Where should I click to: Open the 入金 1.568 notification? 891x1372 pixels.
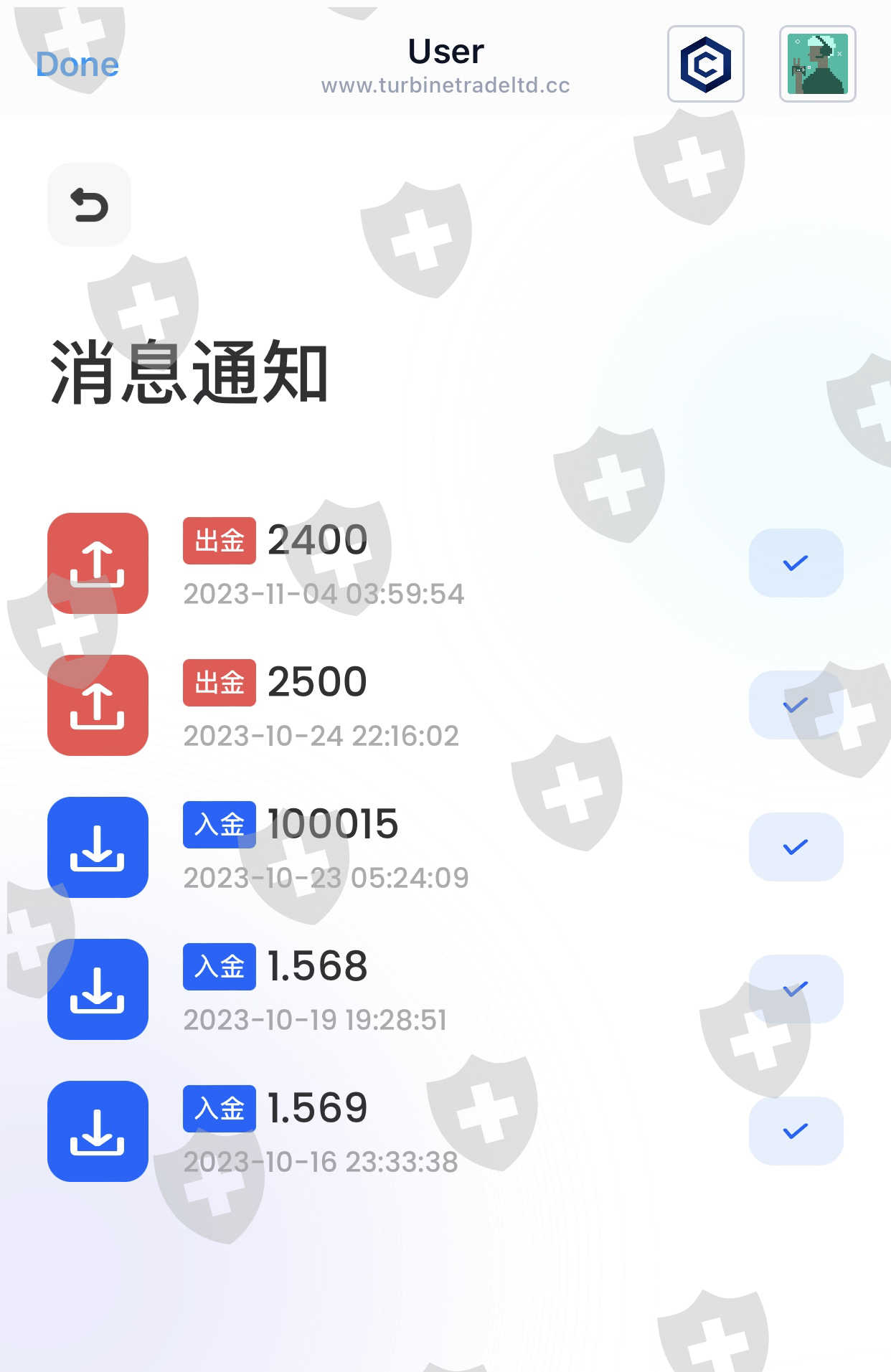[445, 989]
